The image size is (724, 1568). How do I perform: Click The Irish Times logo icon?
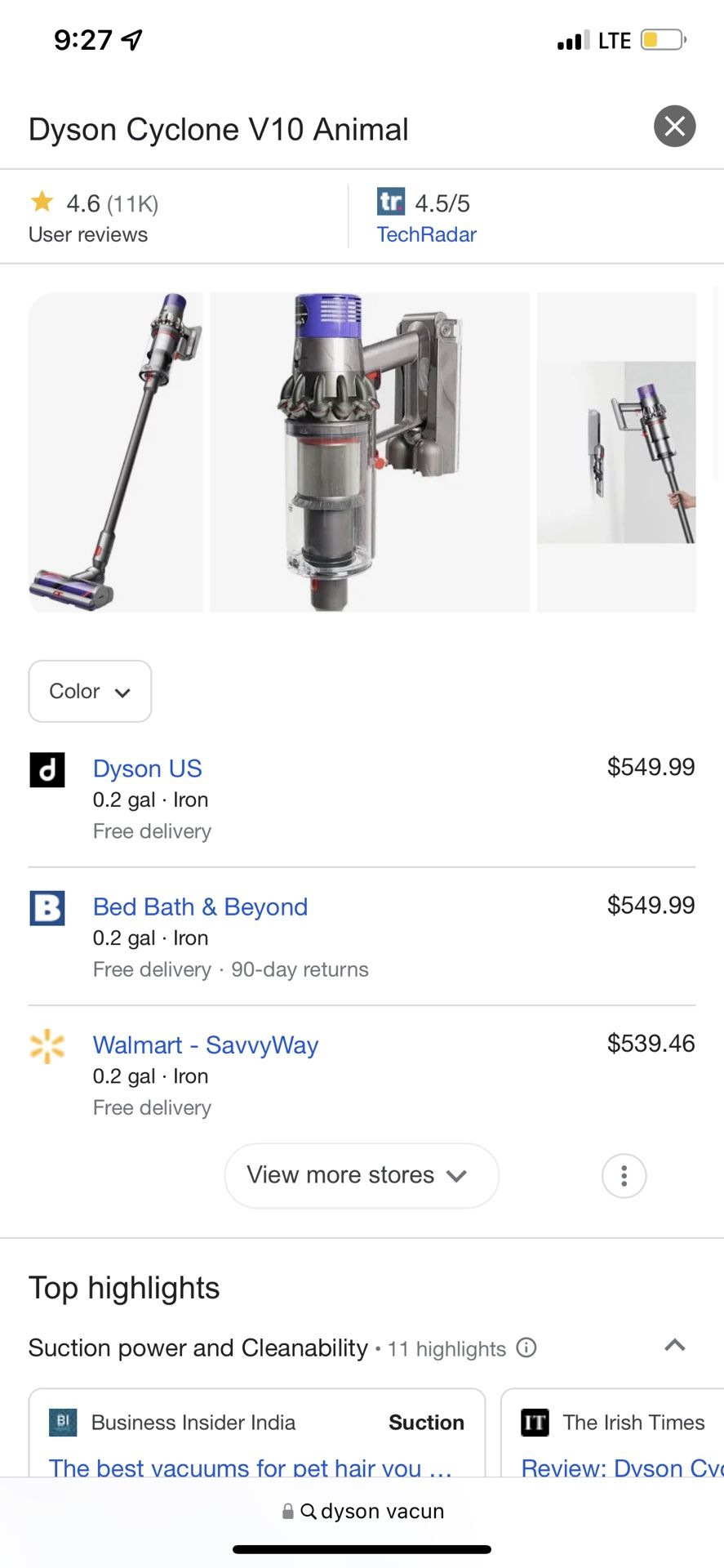coord(535,1422)
